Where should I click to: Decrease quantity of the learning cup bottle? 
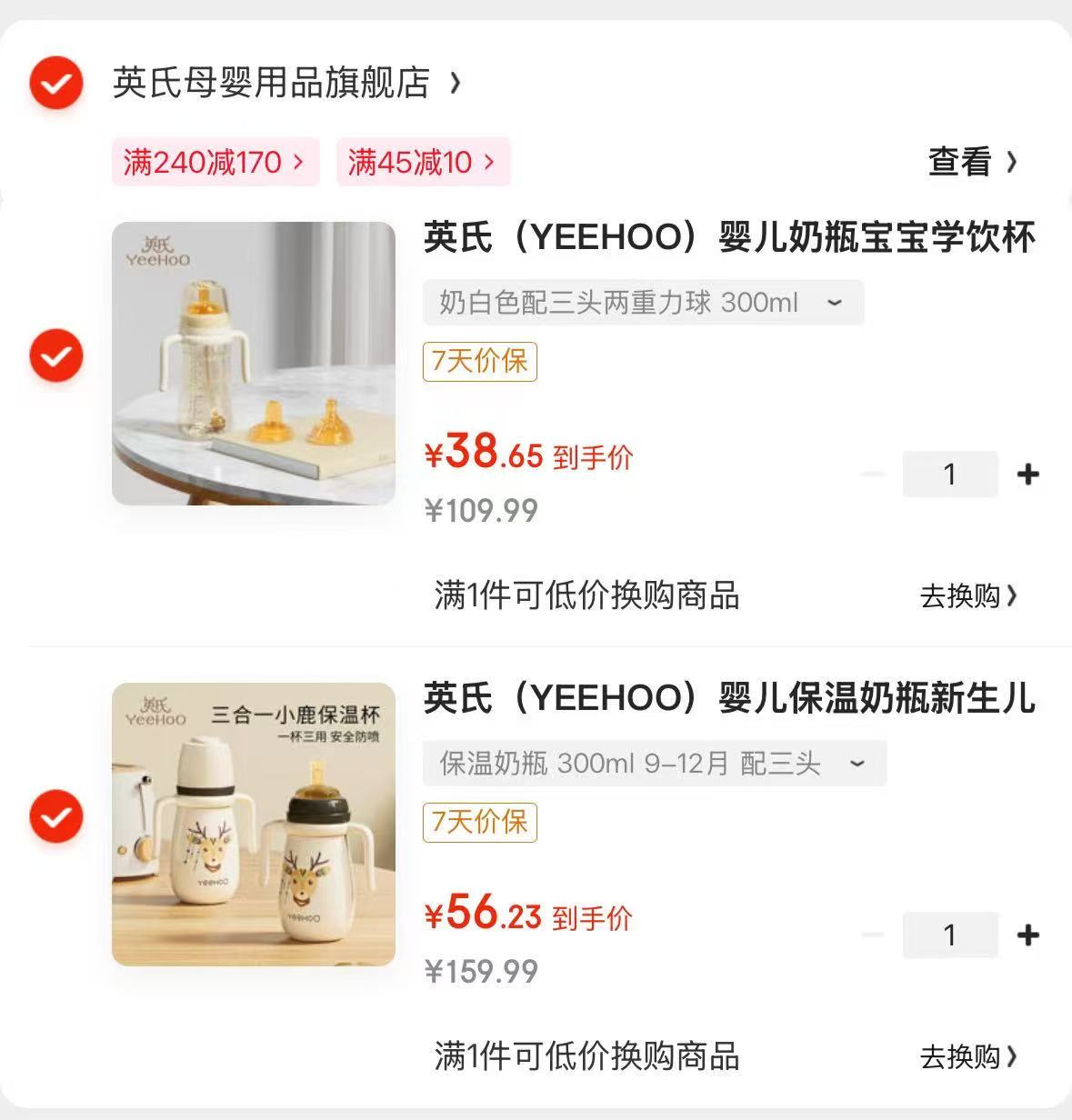pos(874,474)
